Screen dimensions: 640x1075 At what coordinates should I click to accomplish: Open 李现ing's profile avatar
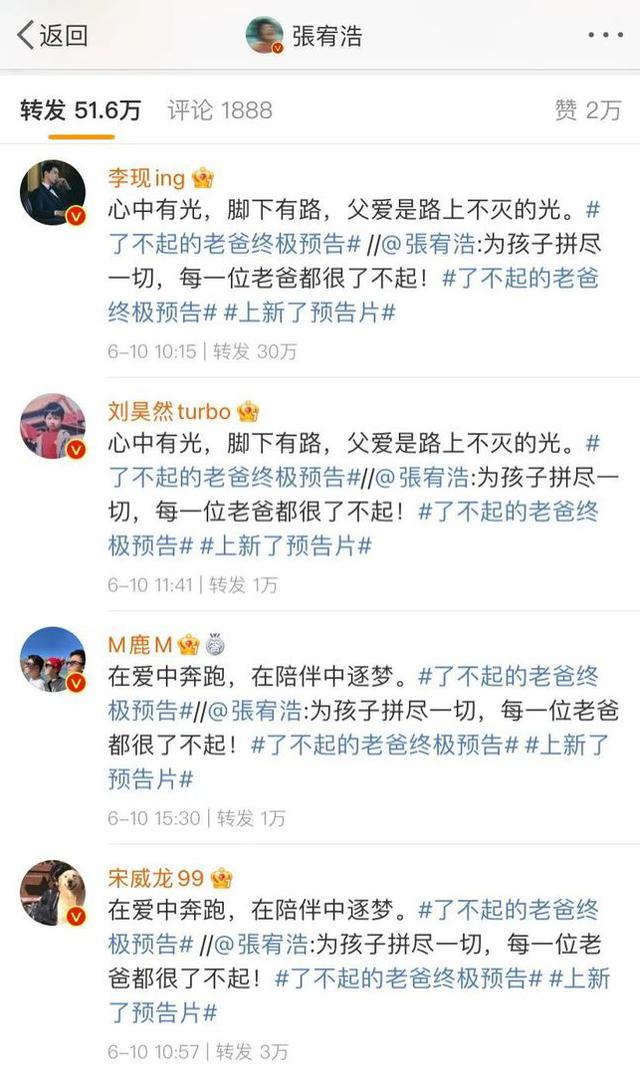pyautogui.click(x=53, y=193)
